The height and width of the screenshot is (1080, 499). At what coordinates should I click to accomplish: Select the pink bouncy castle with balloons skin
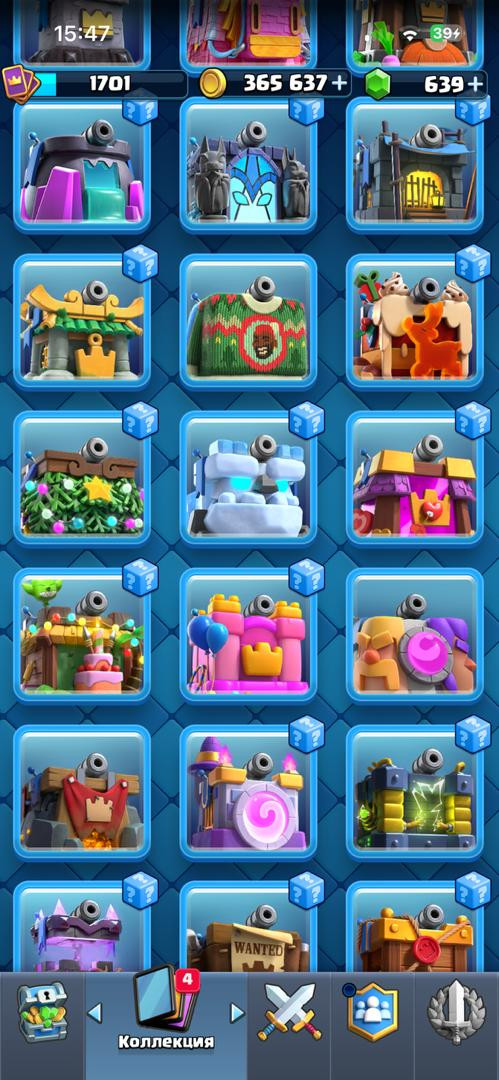click(x=248, y=636)
